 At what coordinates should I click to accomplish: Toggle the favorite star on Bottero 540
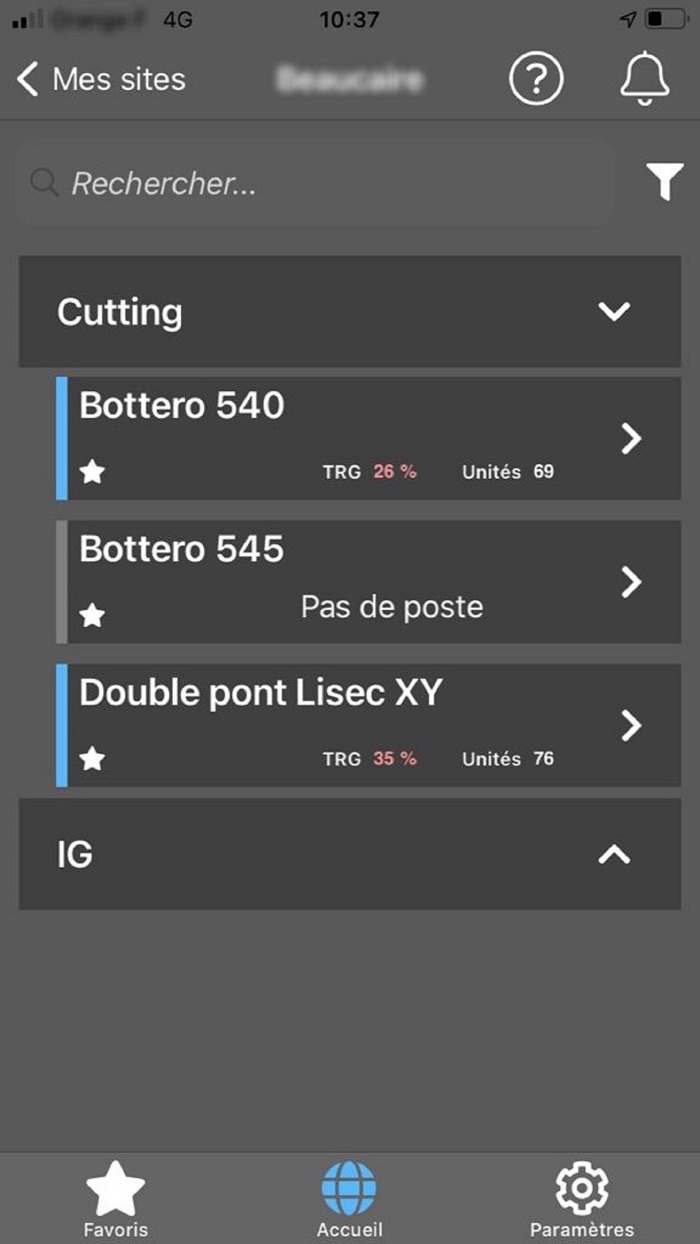pos(92,472)
